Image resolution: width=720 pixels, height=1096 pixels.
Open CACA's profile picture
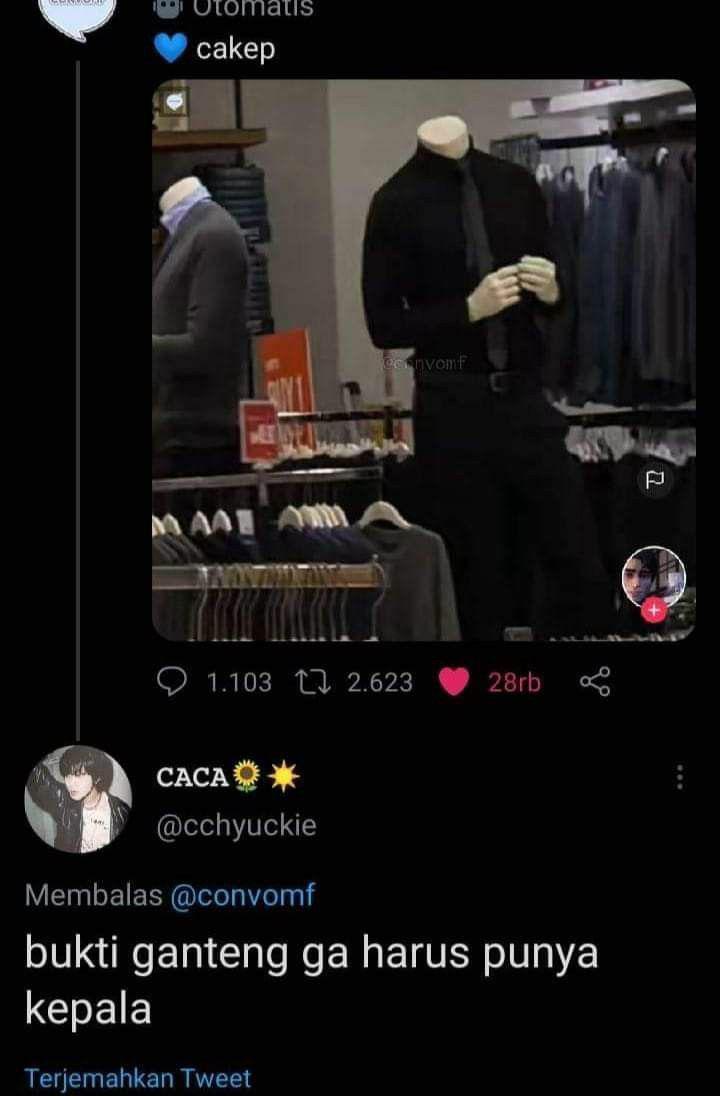point(78,799)
